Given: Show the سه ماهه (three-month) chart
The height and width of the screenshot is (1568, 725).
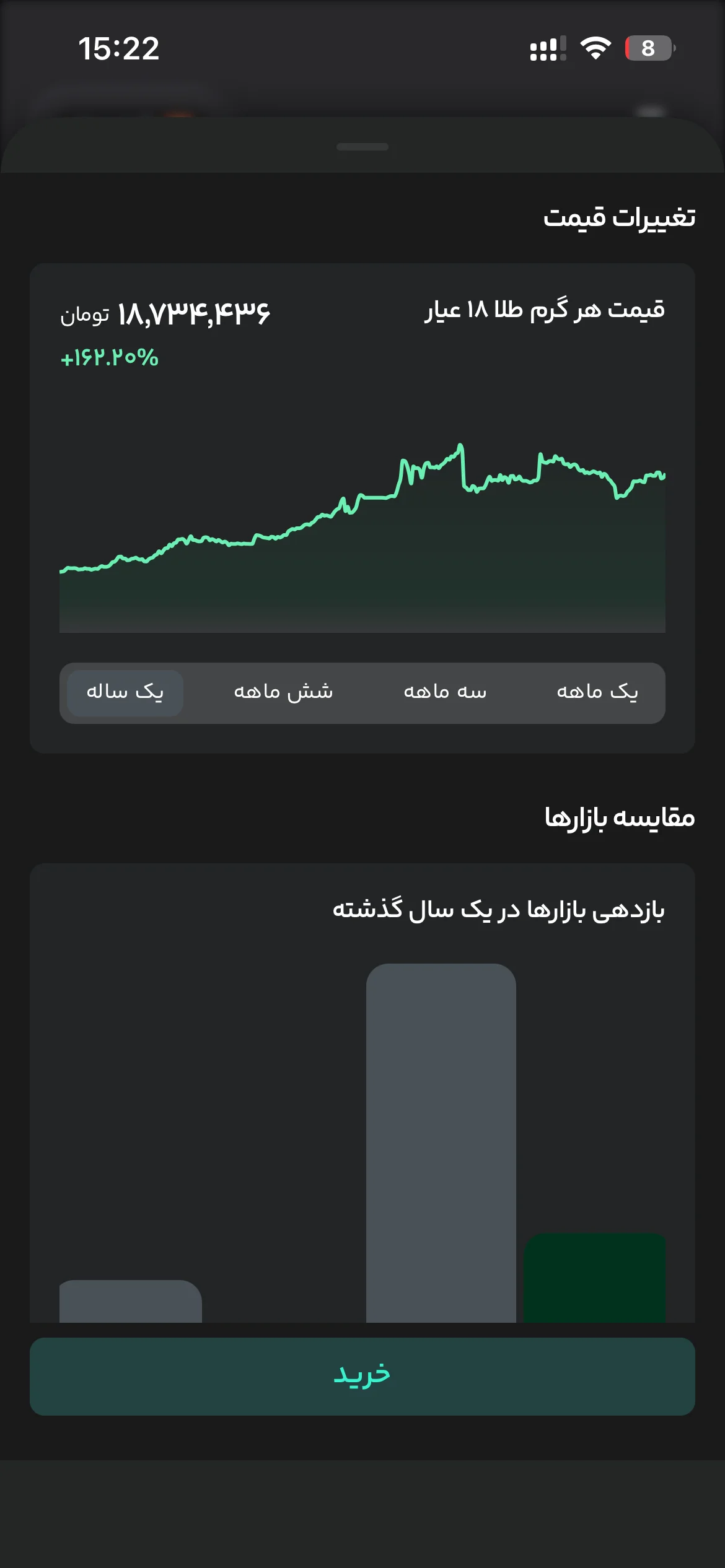Looking at the screenshot, I should pyautogui.click(x=445, y=693).
